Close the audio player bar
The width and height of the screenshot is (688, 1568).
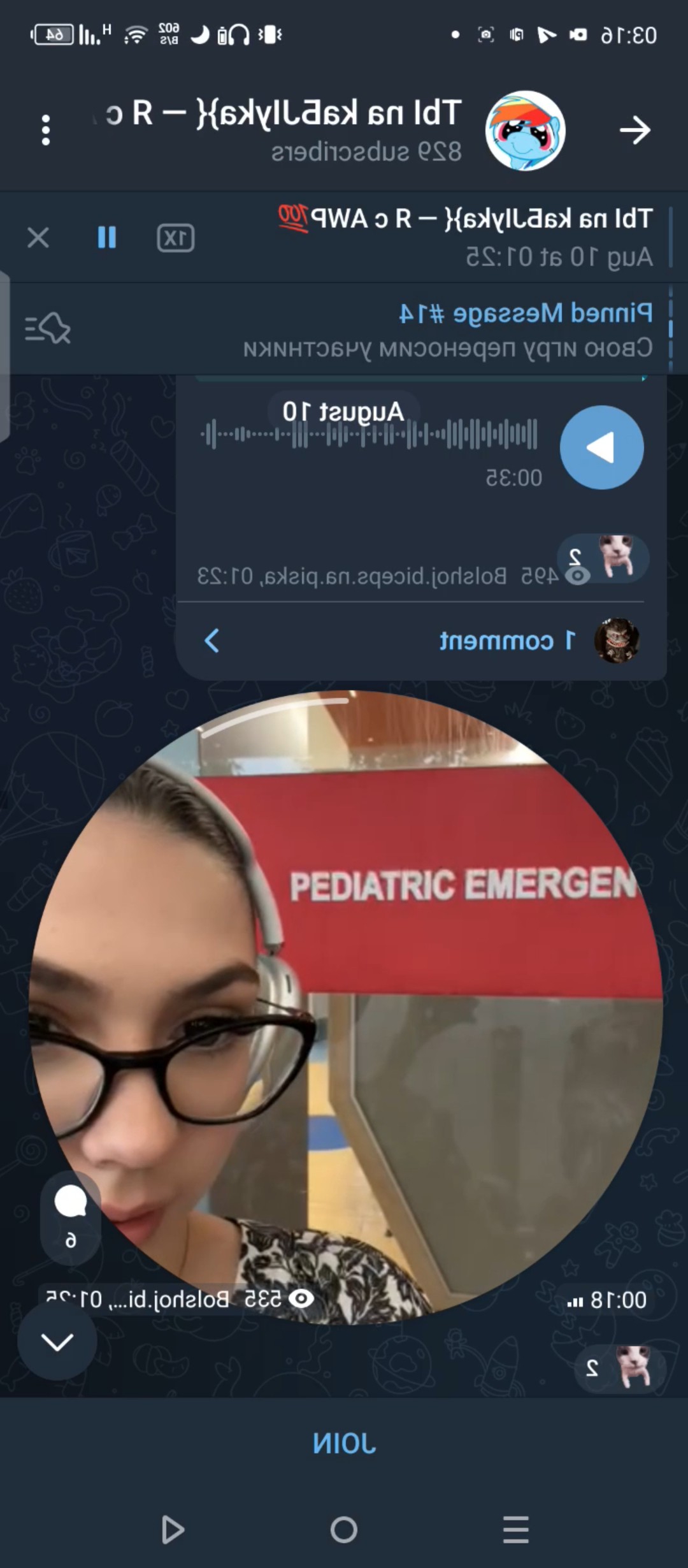click(38, 238)
